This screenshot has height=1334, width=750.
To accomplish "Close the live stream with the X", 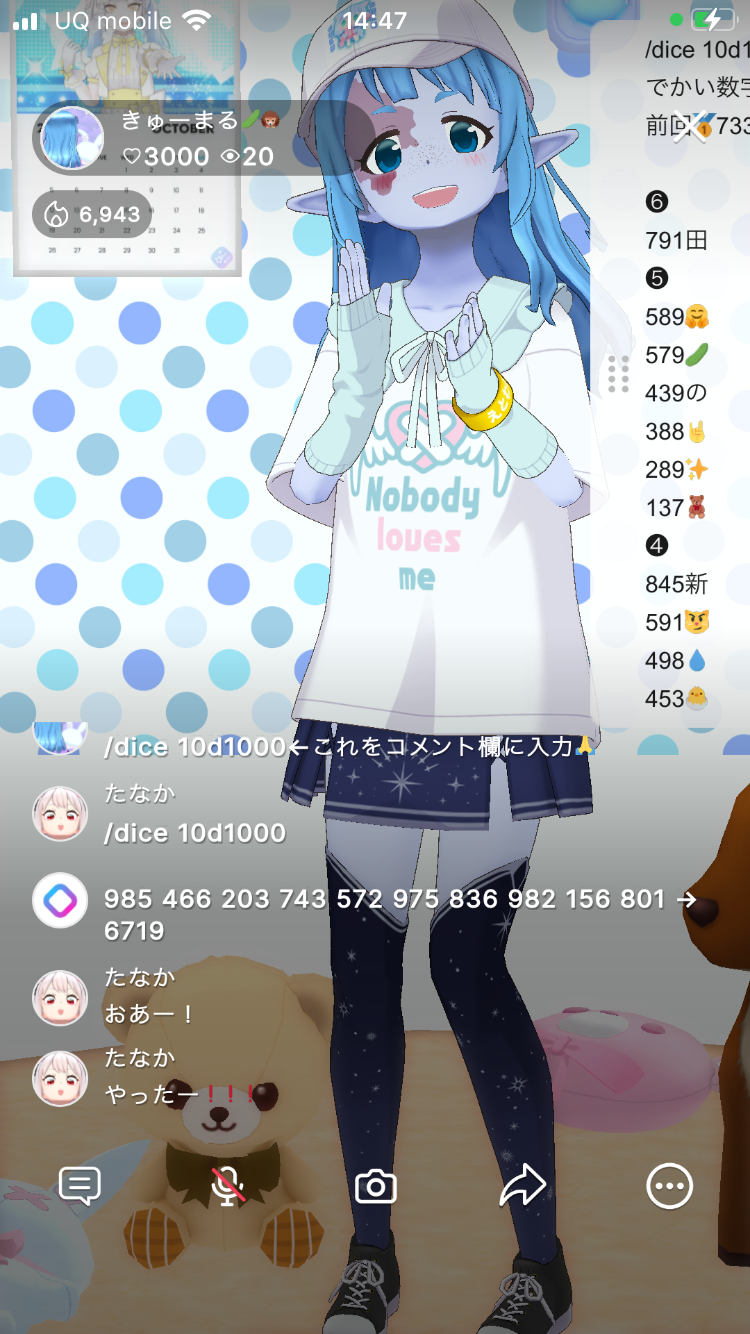I will coord(687,127).
